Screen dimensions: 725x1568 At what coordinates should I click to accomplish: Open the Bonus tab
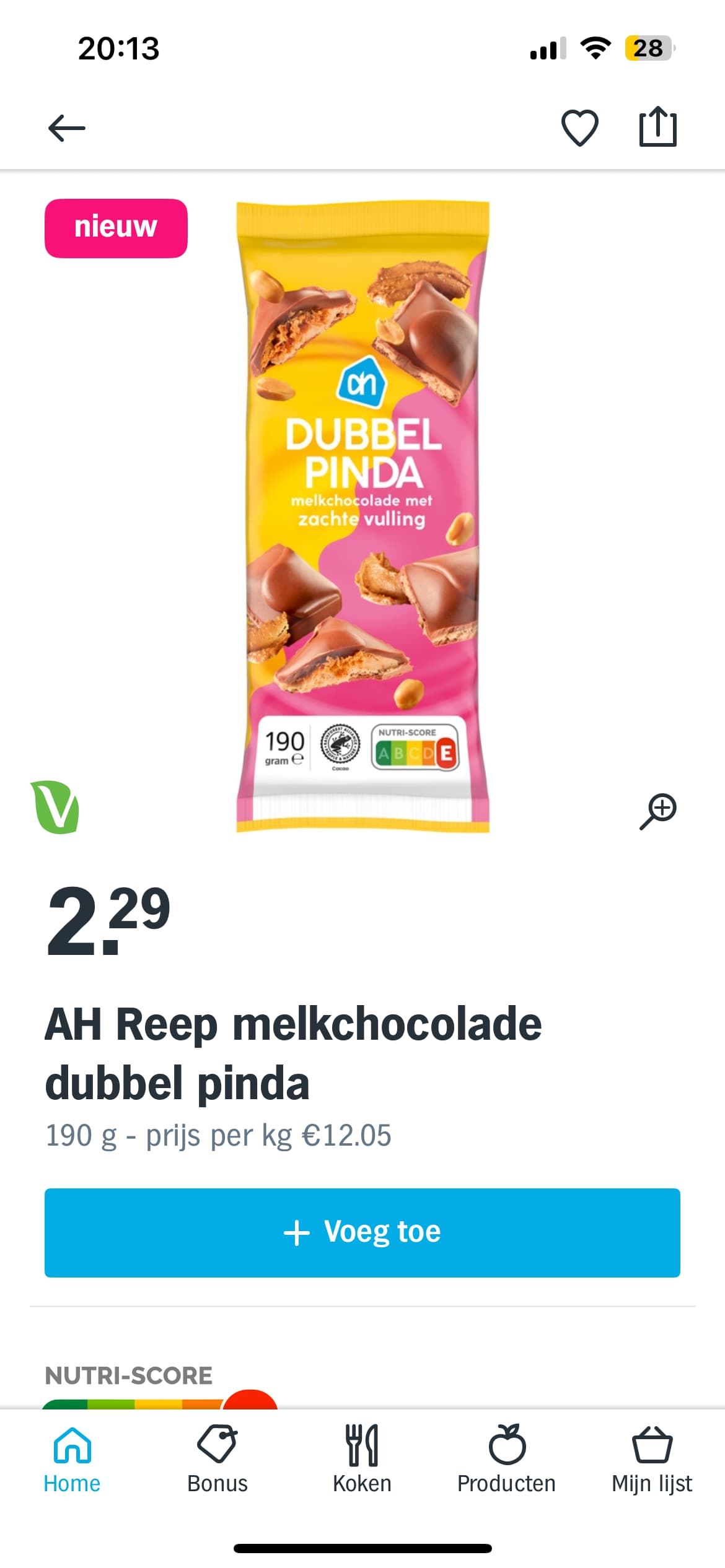pyautogui.click(x=217, y=1460)
